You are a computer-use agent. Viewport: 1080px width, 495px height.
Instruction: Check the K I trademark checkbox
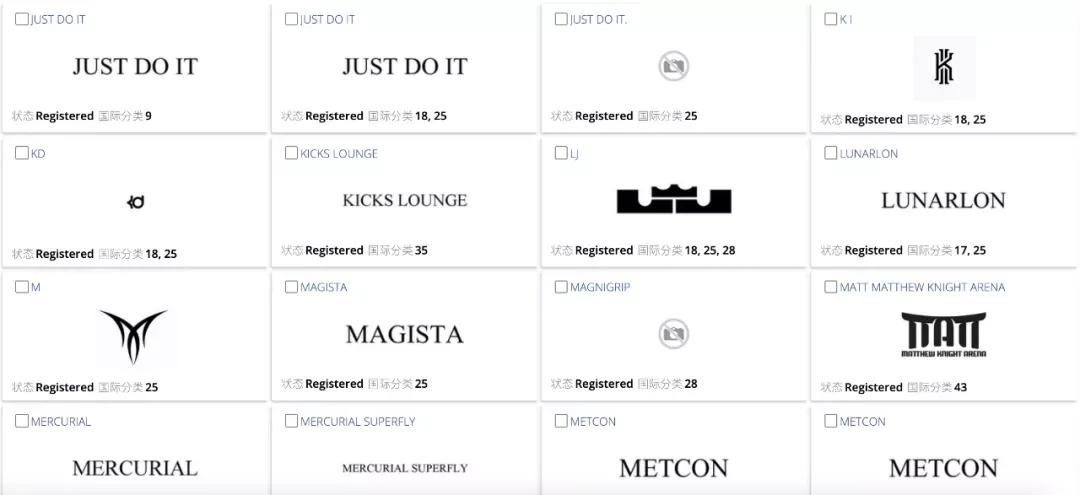[831, 19]
